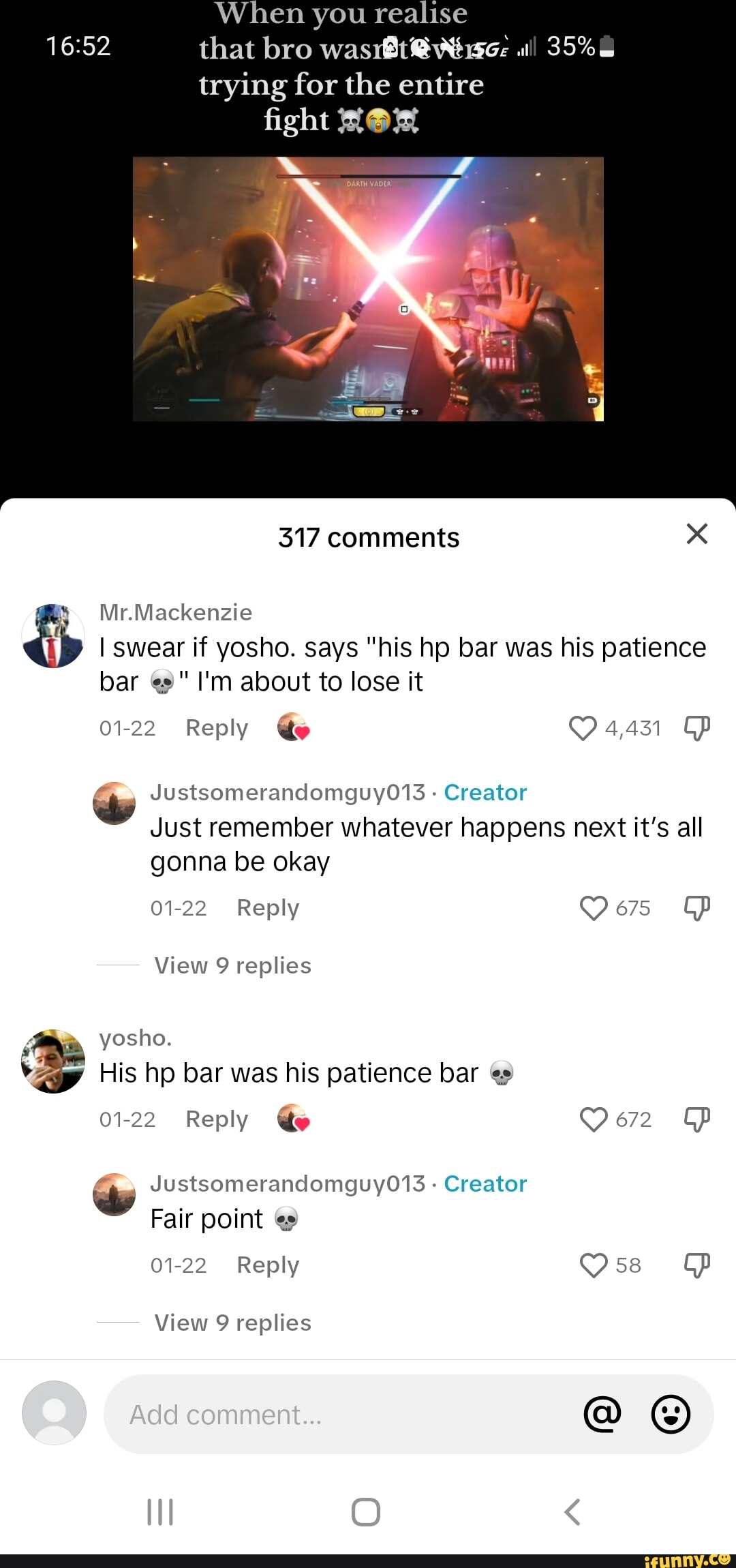Screen dimensions: 736x1568
Task: Dislike the creator's 'gonna be okay' reply
Action: pos(696,907)
